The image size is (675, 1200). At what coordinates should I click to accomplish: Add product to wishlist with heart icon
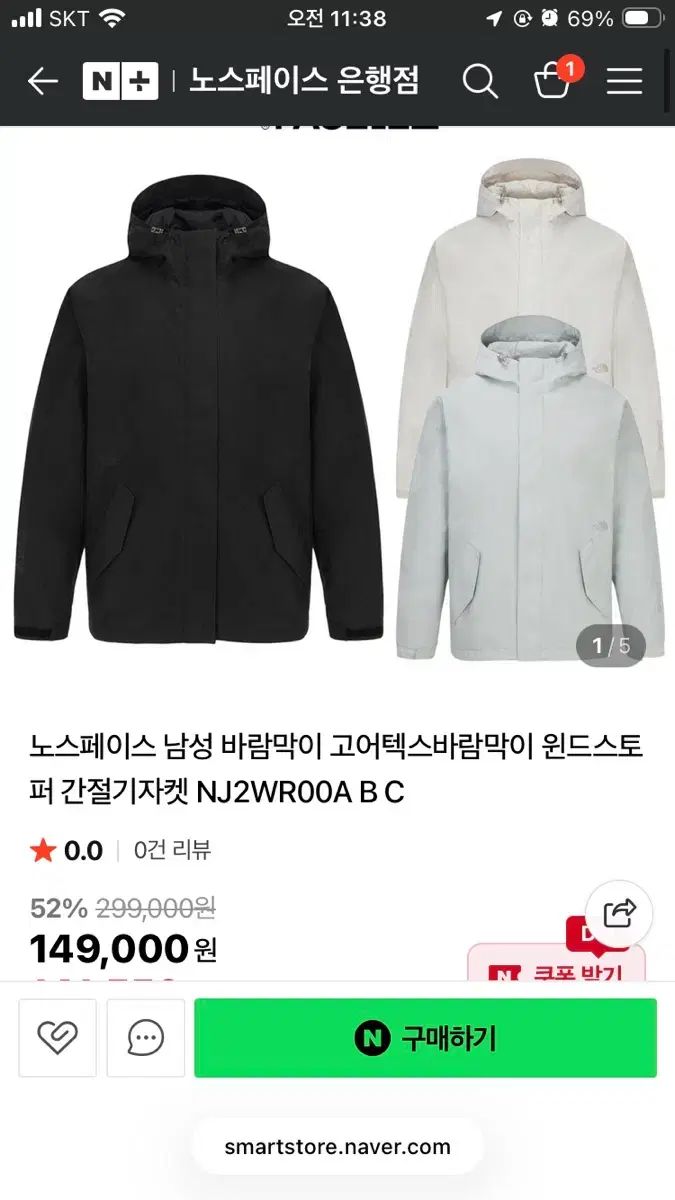(57, 1038)
